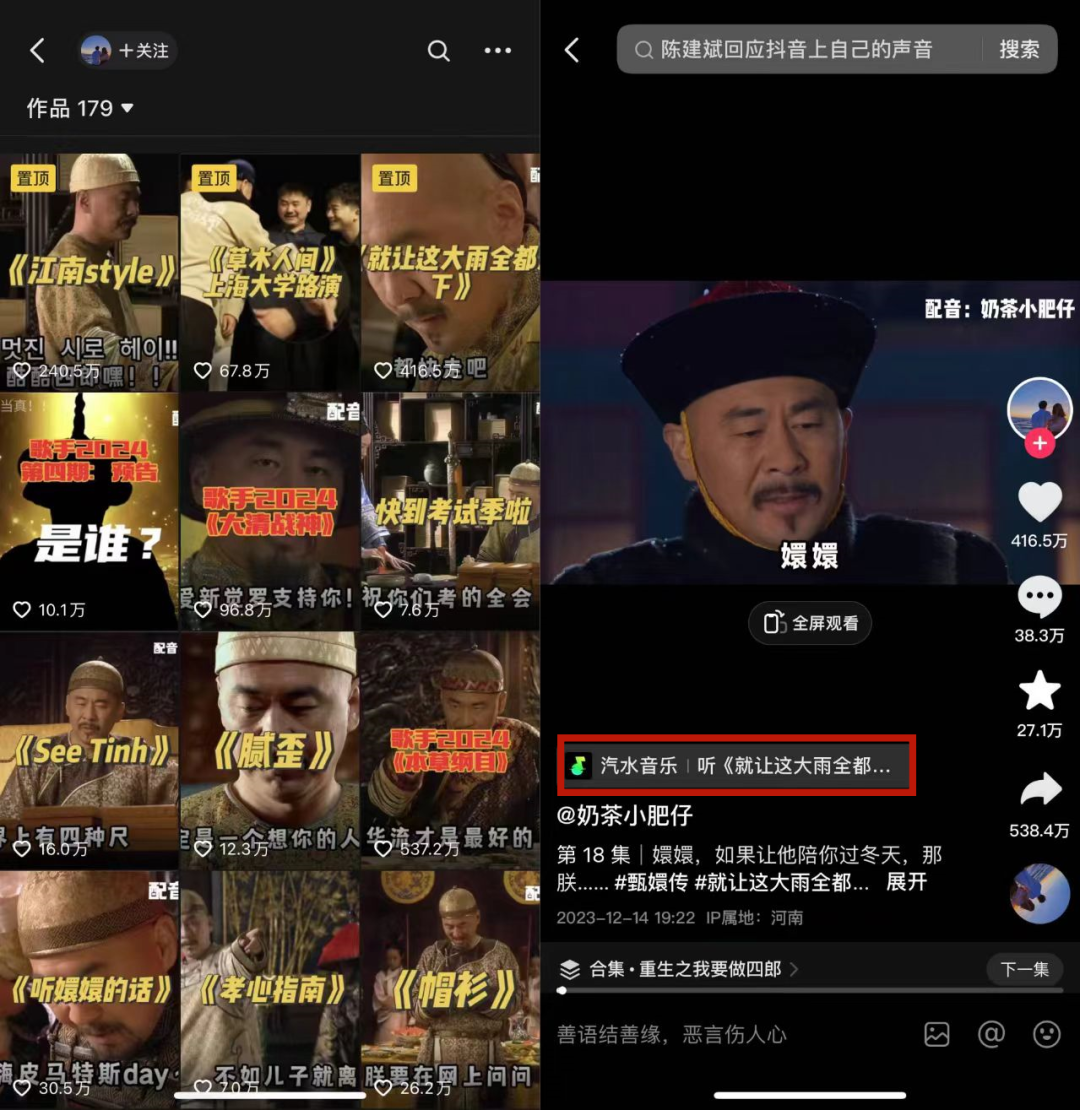Open the 38.3万 comments
The height and width of the screenshot is (1110, 1080).
(1039, 598)
